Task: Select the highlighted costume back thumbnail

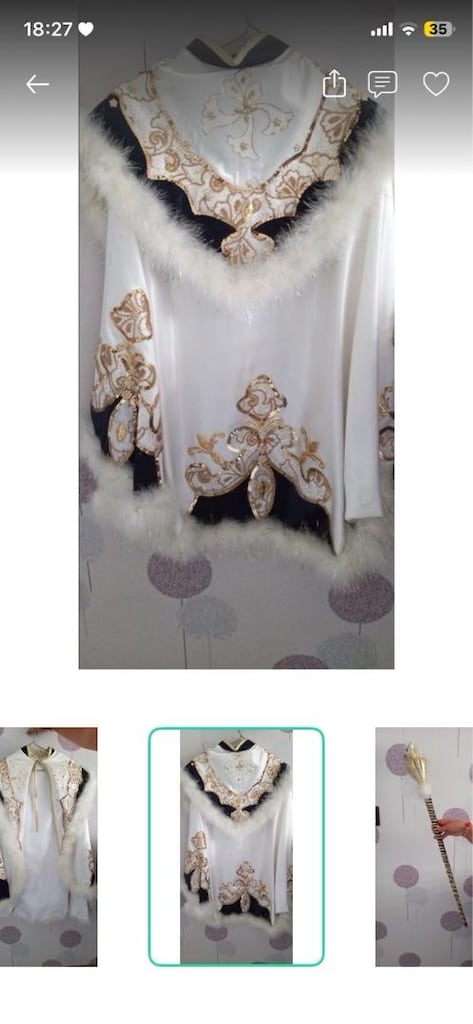Action: coord(236,846)
